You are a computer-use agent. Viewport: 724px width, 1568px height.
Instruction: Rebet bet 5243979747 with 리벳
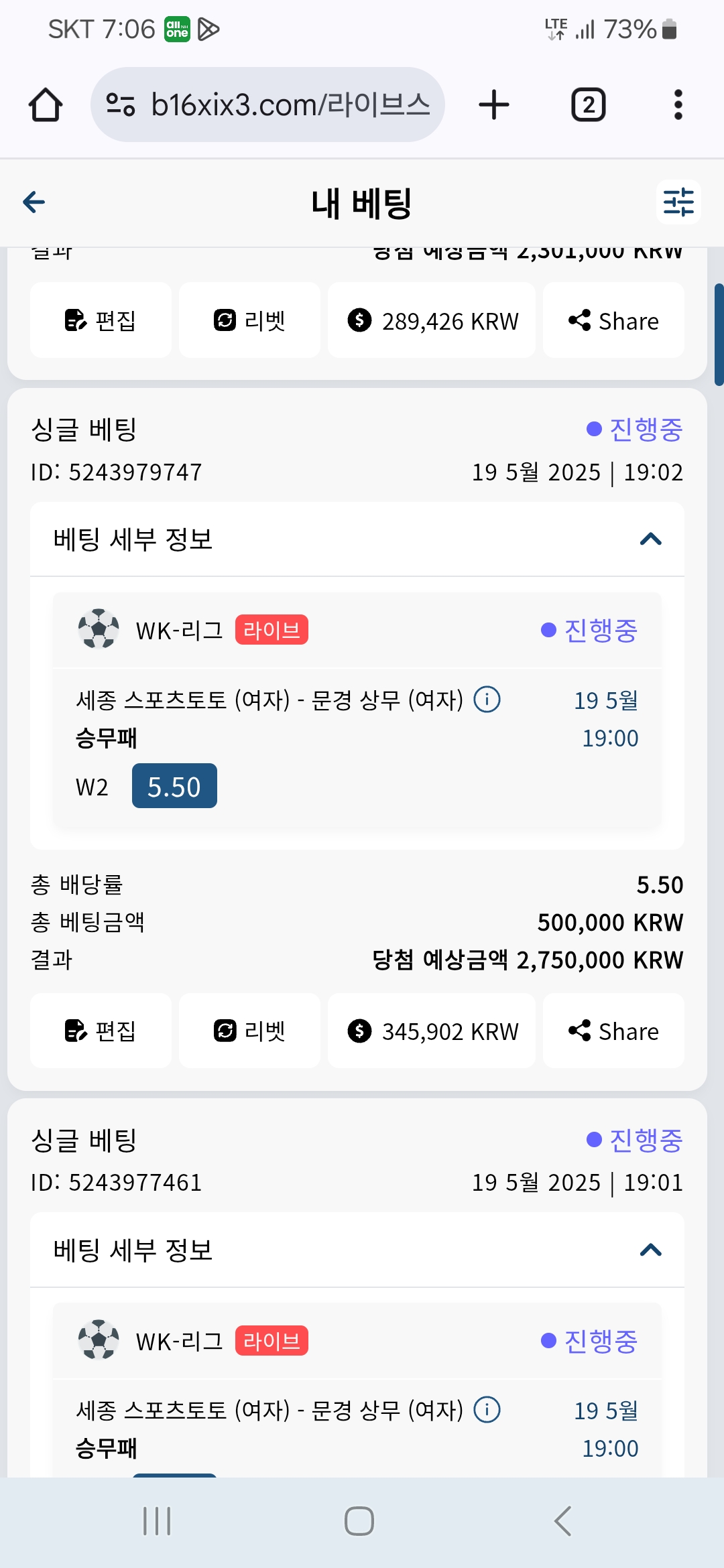click(x=249, y=1031)
